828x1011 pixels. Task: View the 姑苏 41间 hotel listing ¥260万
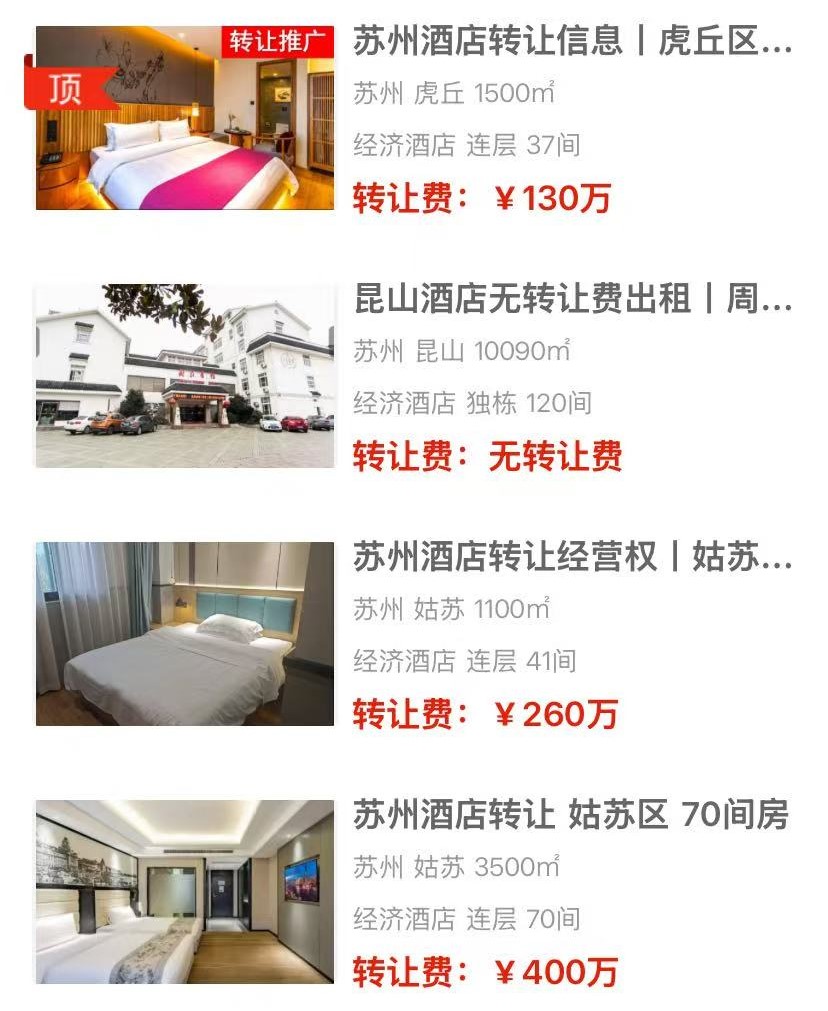click(x=572, y=558)
